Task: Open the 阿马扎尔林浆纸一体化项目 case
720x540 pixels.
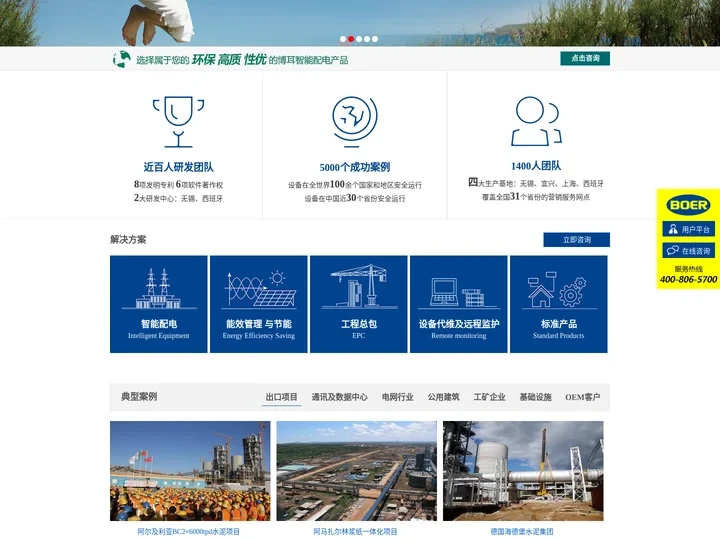Action: (x=356, y=531)
